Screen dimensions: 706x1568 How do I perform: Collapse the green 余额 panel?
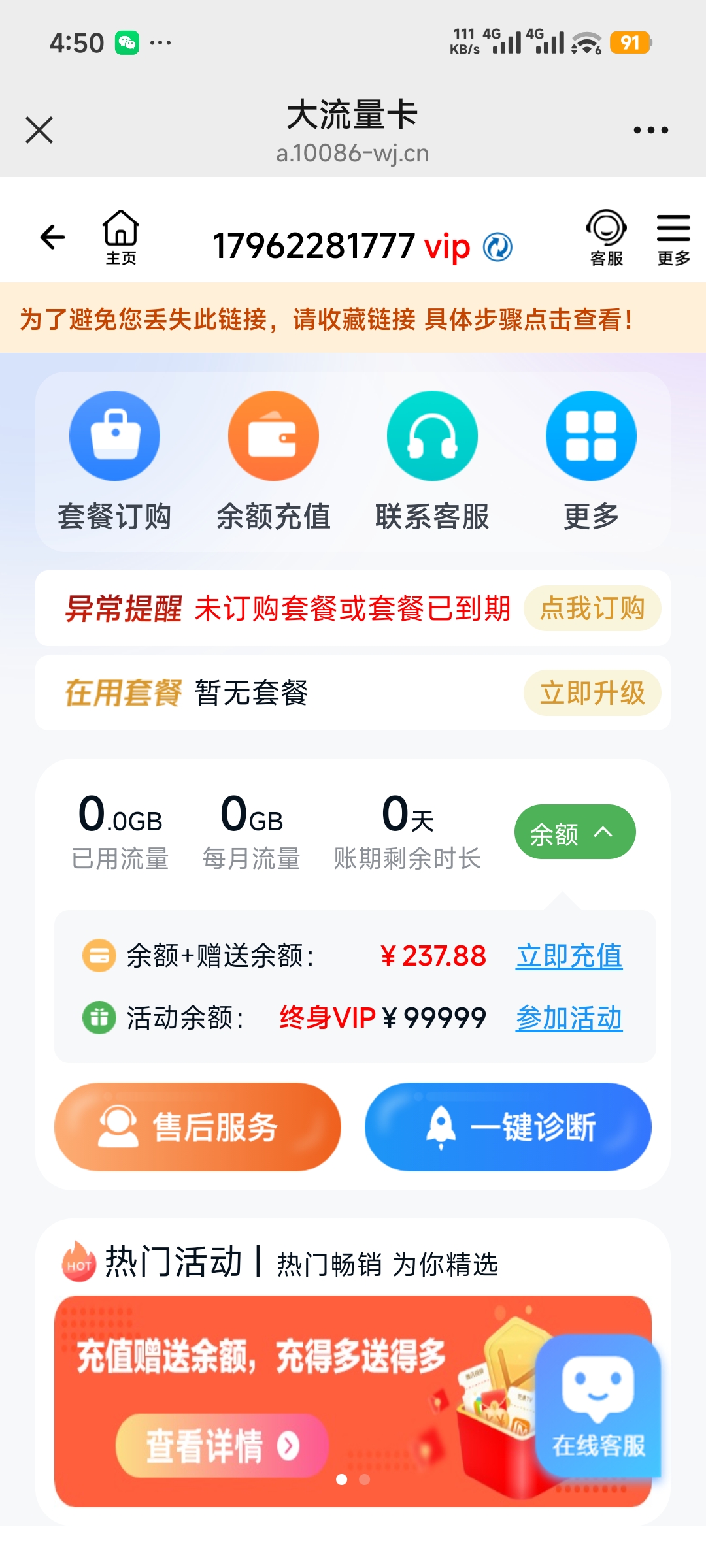575,832
